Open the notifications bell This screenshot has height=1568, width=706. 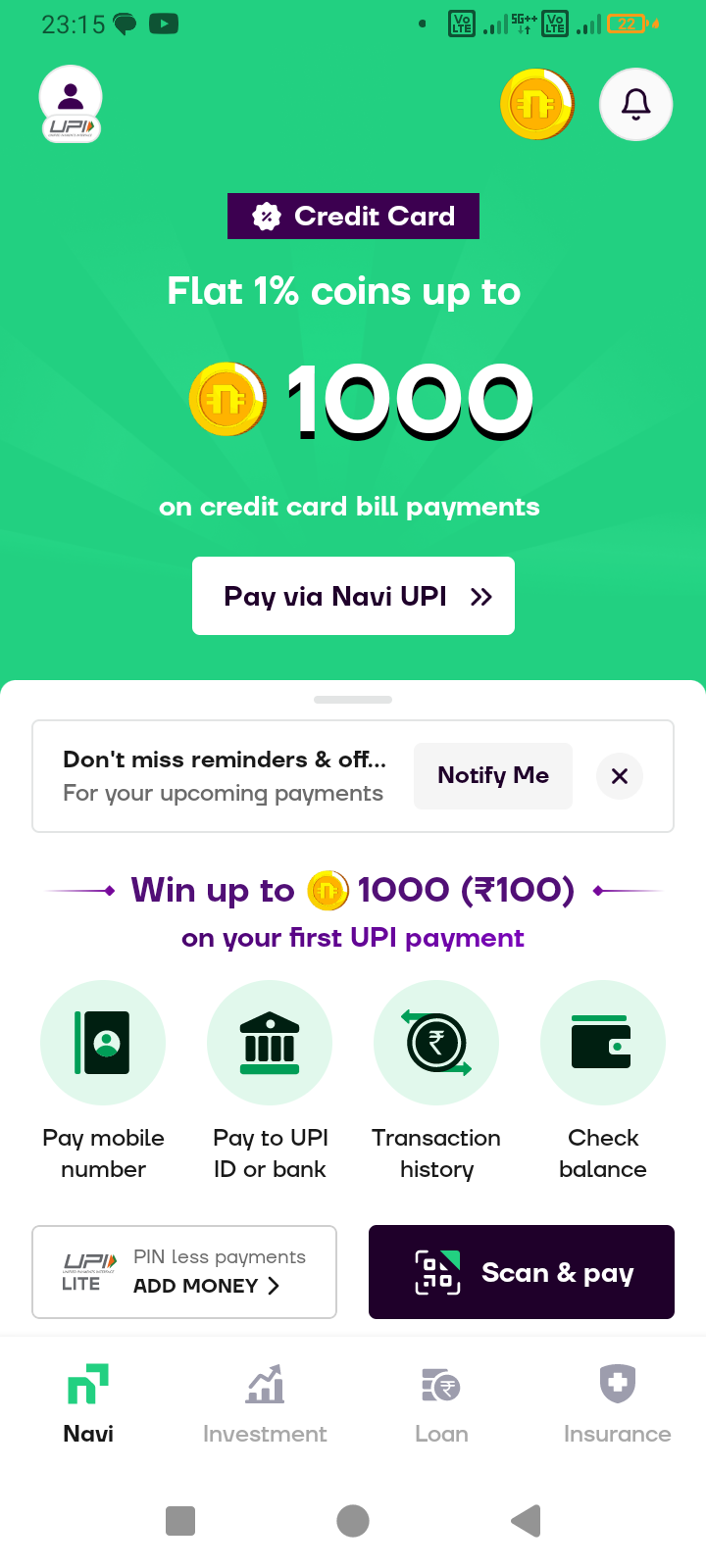tap(636, 104)
